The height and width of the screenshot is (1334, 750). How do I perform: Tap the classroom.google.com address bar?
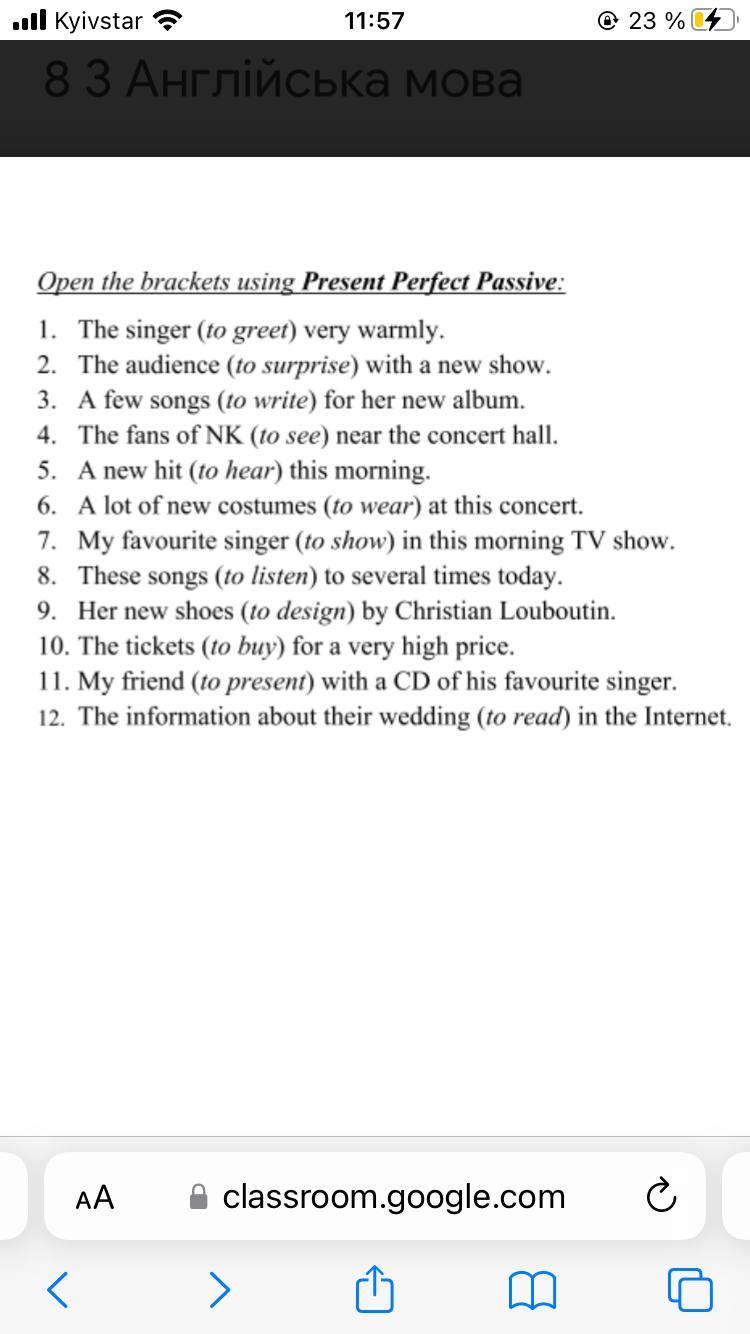coord(376,1196)
